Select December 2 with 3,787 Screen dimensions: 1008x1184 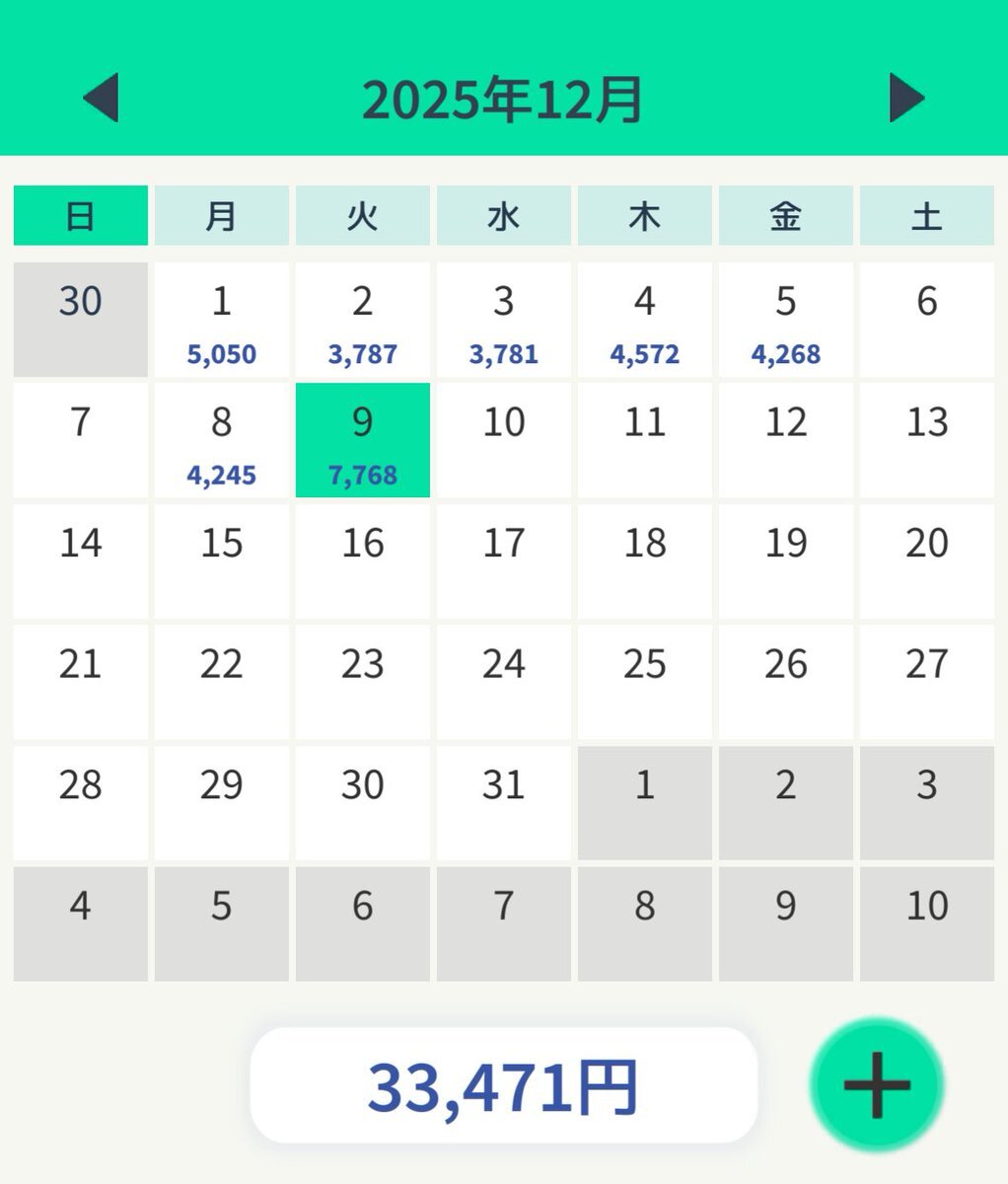click(x=362, y=320)
